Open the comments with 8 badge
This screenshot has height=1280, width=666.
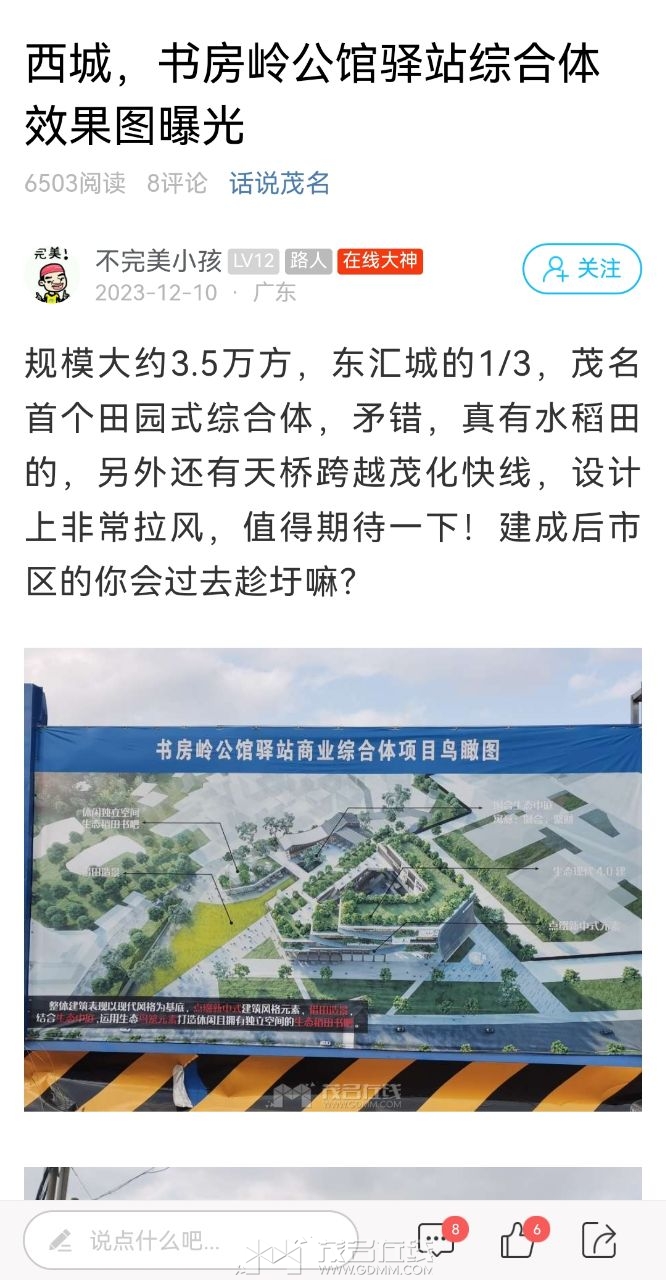click(437, 1240)
